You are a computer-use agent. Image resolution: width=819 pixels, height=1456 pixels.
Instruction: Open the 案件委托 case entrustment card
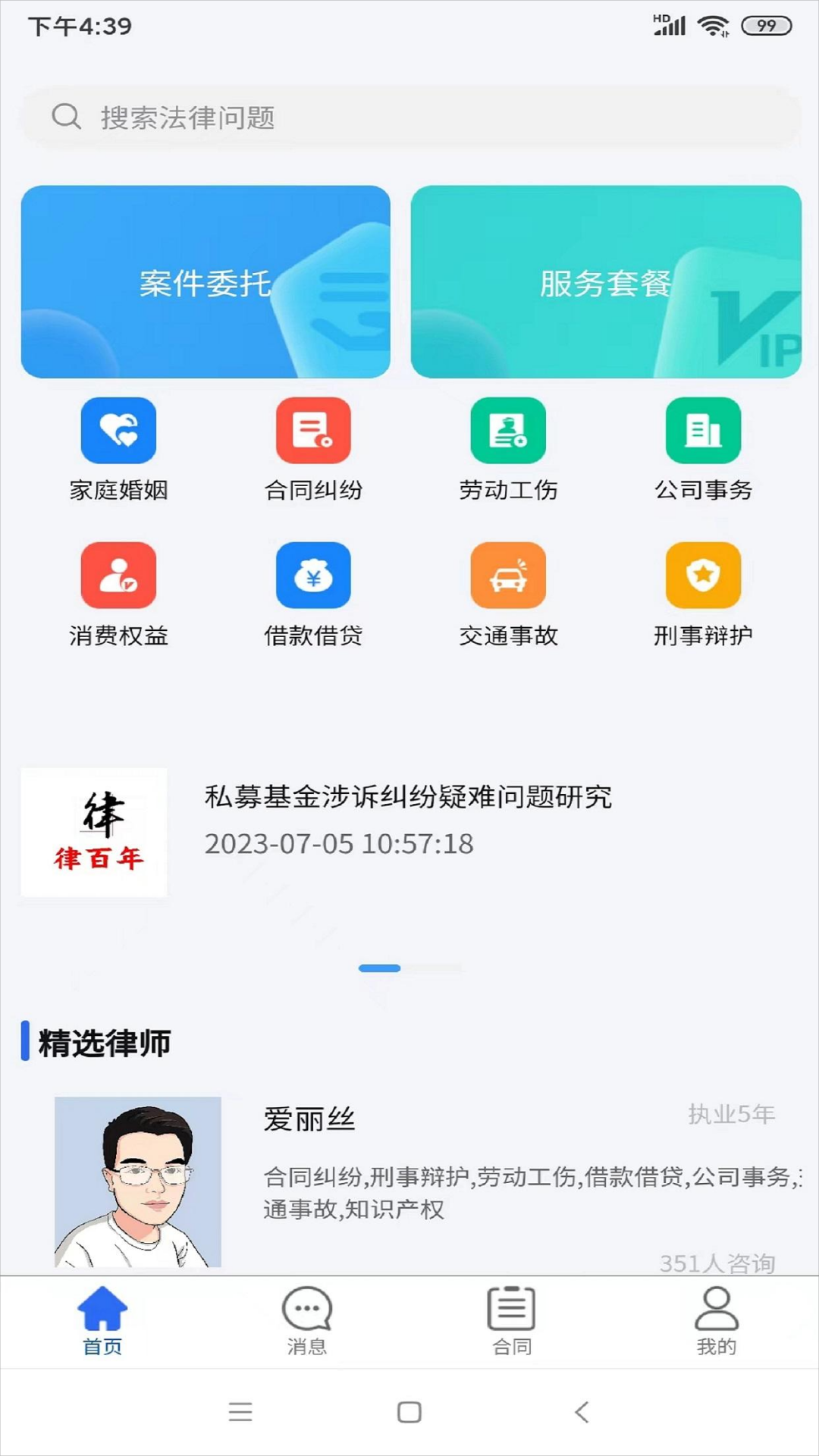(206, 281)
